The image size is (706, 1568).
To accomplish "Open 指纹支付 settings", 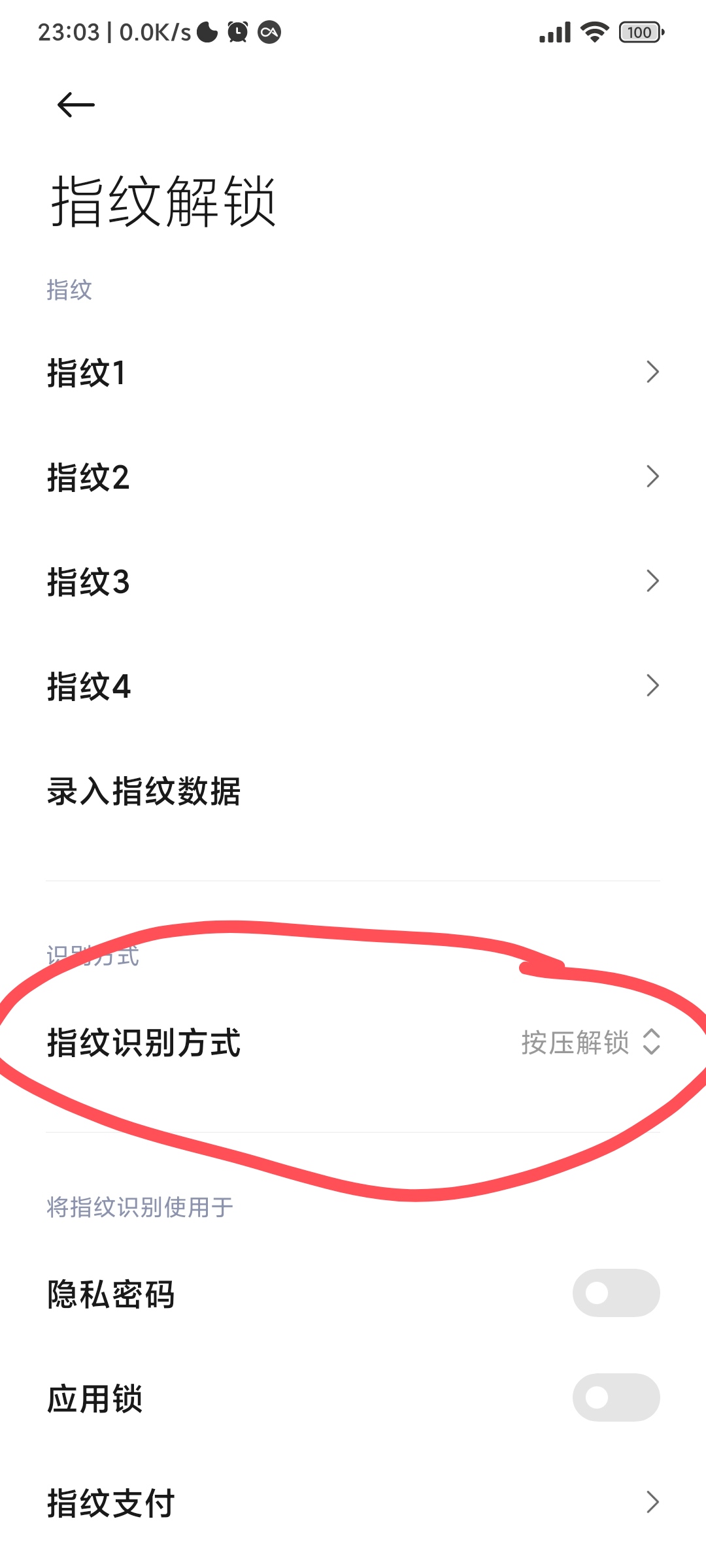I will [x=353, y=1503].
